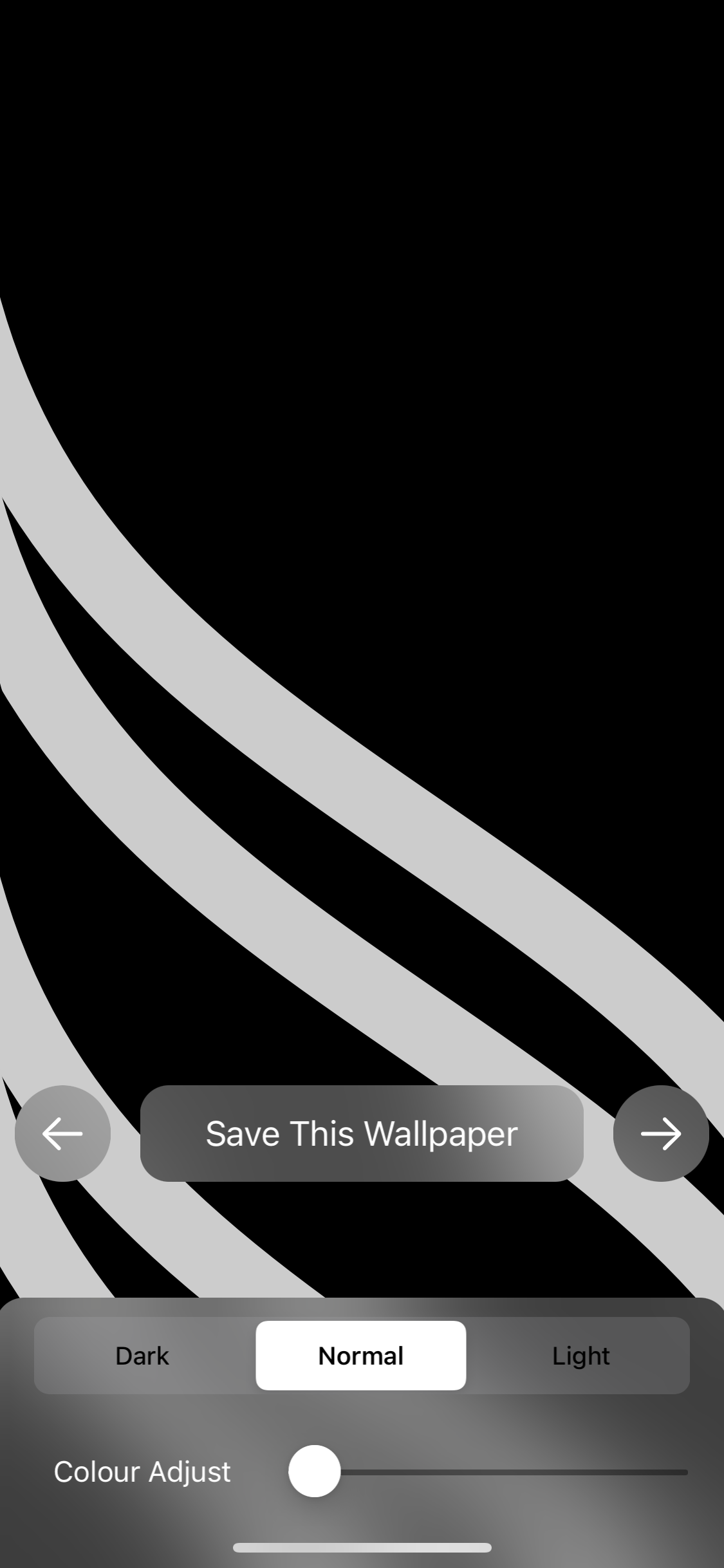Image resolution: width=724 pixels, height=1568 pixels.
Task: Switch to the Dark style
Action: point(142,1356)
